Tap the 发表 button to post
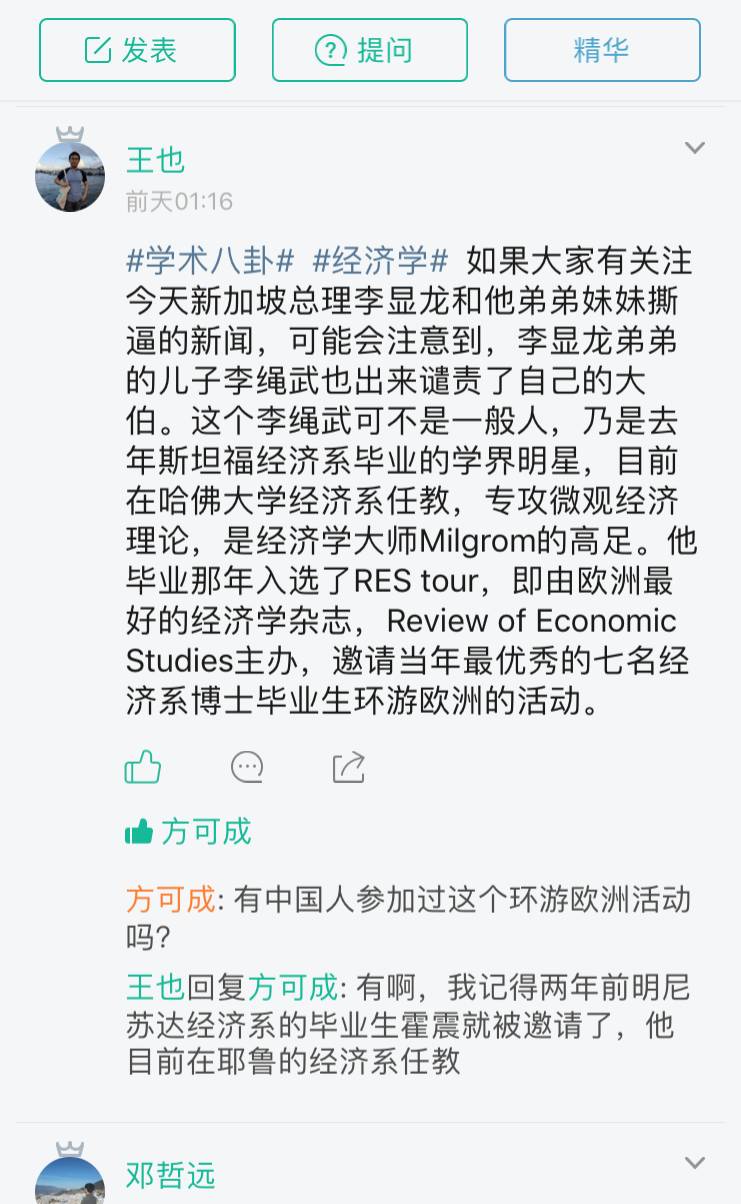 pyautogui.click(x=137, y=50)
